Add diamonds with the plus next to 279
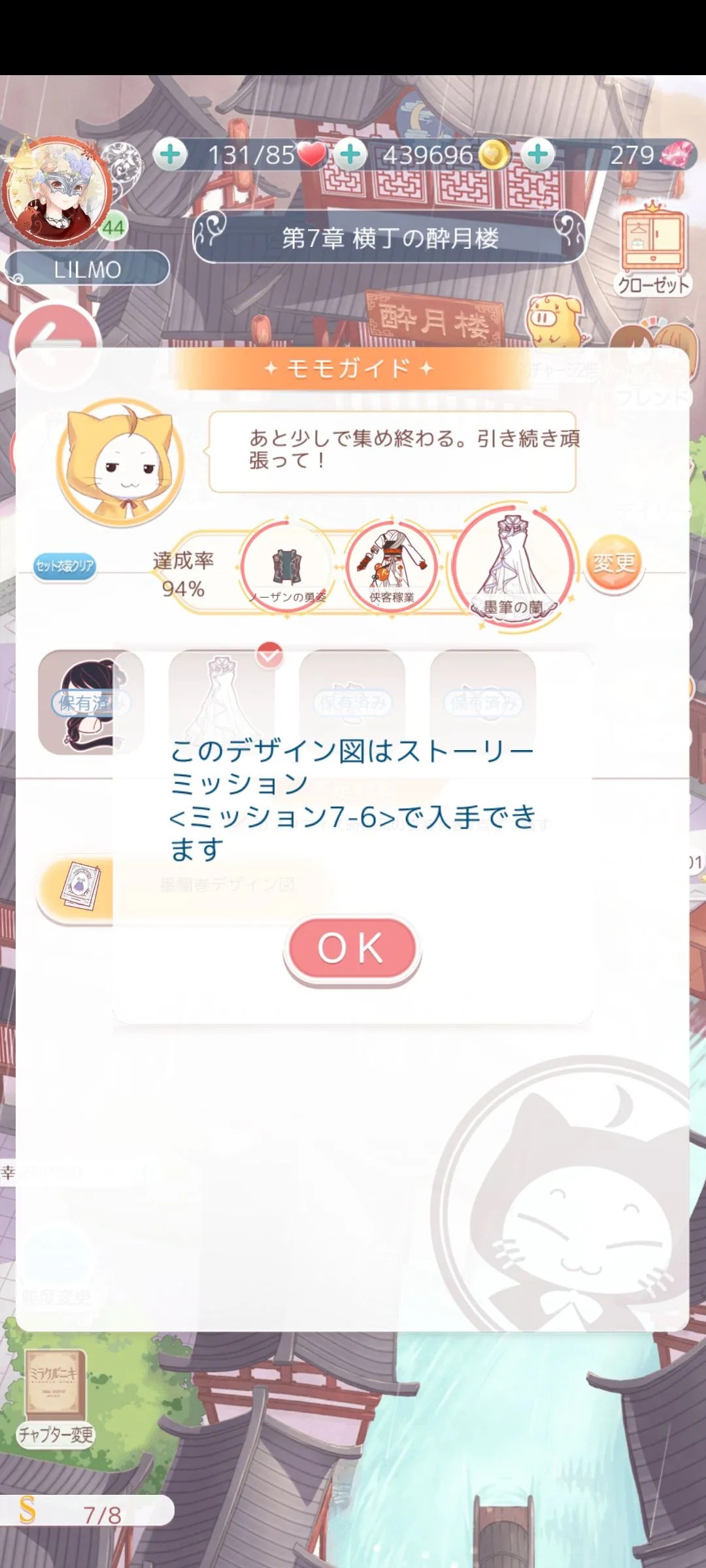This screenshot has height=1568, width=706. (x=538, y=155)
